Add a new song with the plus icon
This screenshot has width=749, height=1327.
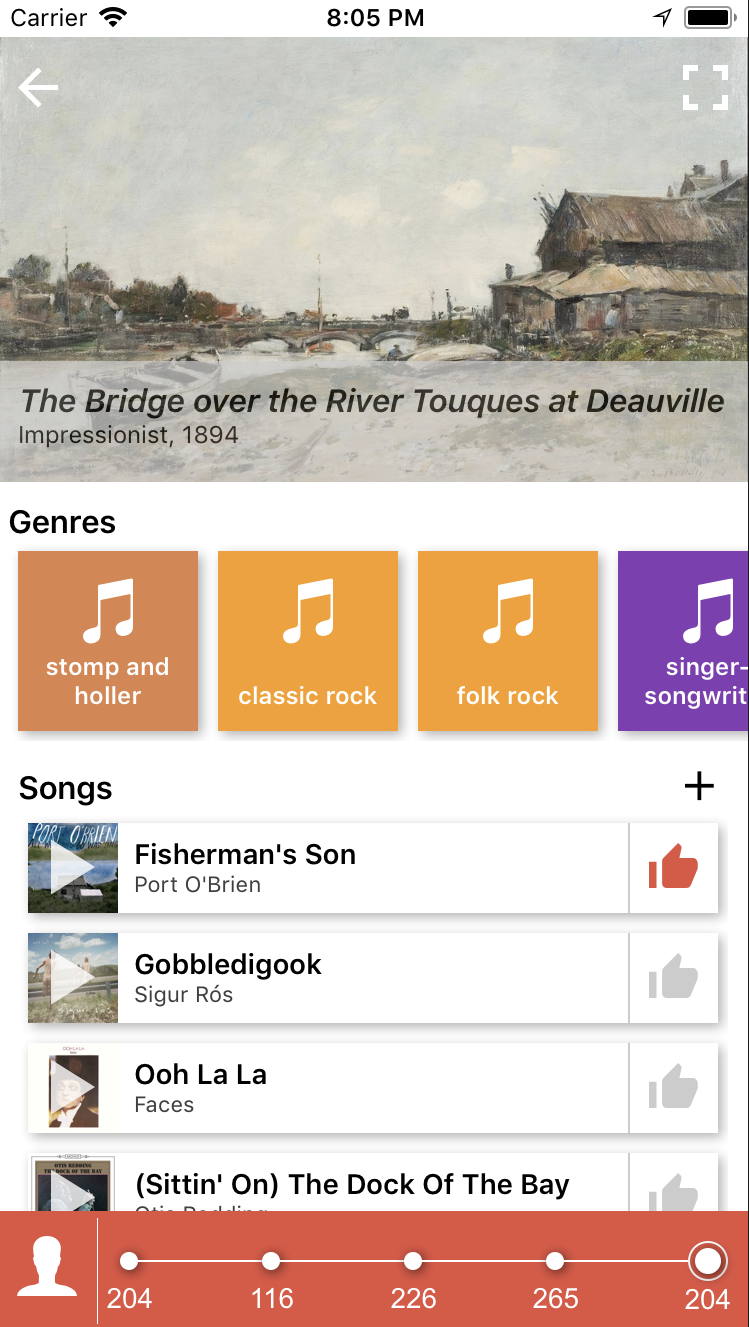coord(699,787)
